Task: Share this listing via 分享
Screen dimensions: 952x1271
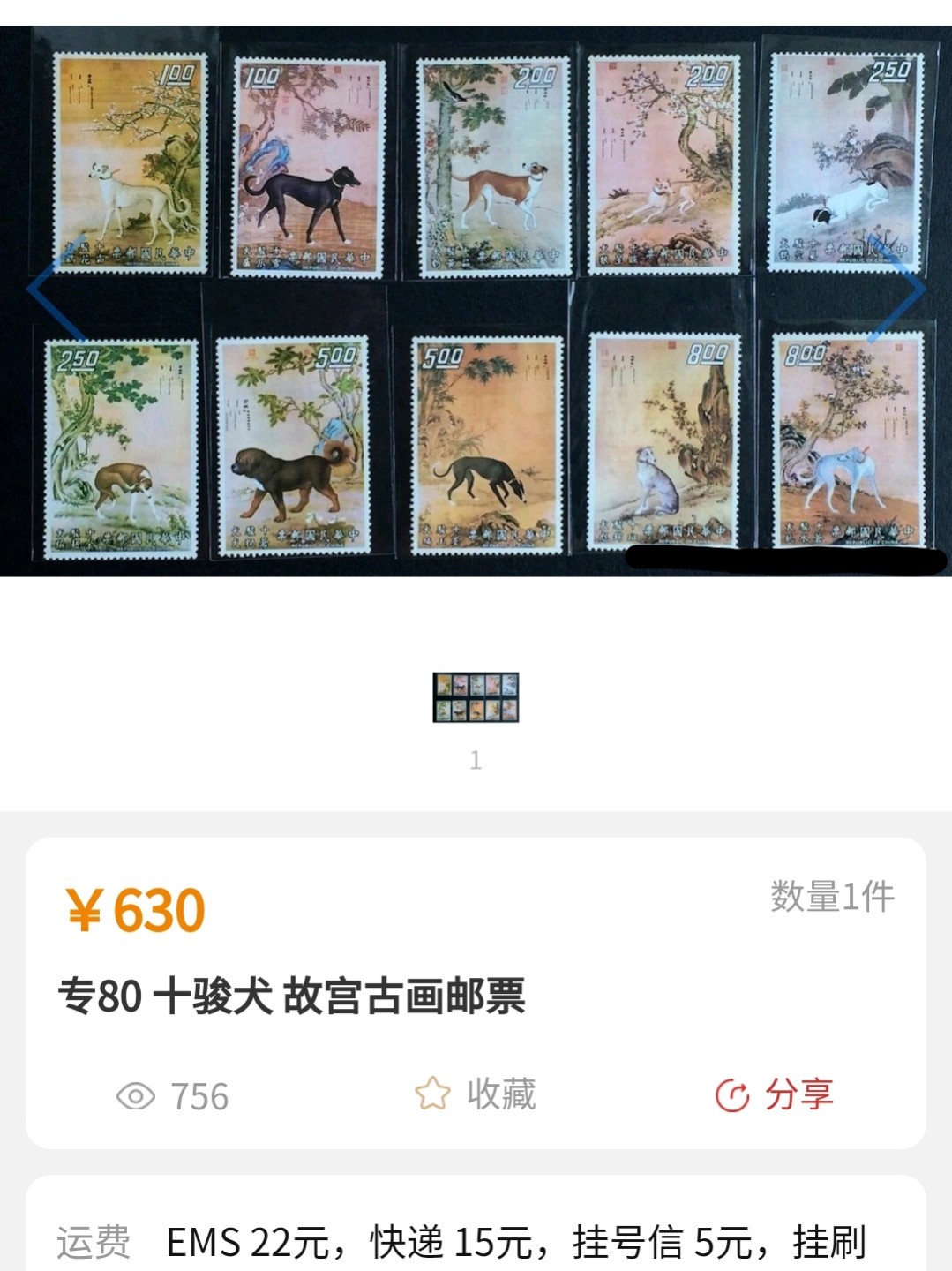Action: (774, 1094)
